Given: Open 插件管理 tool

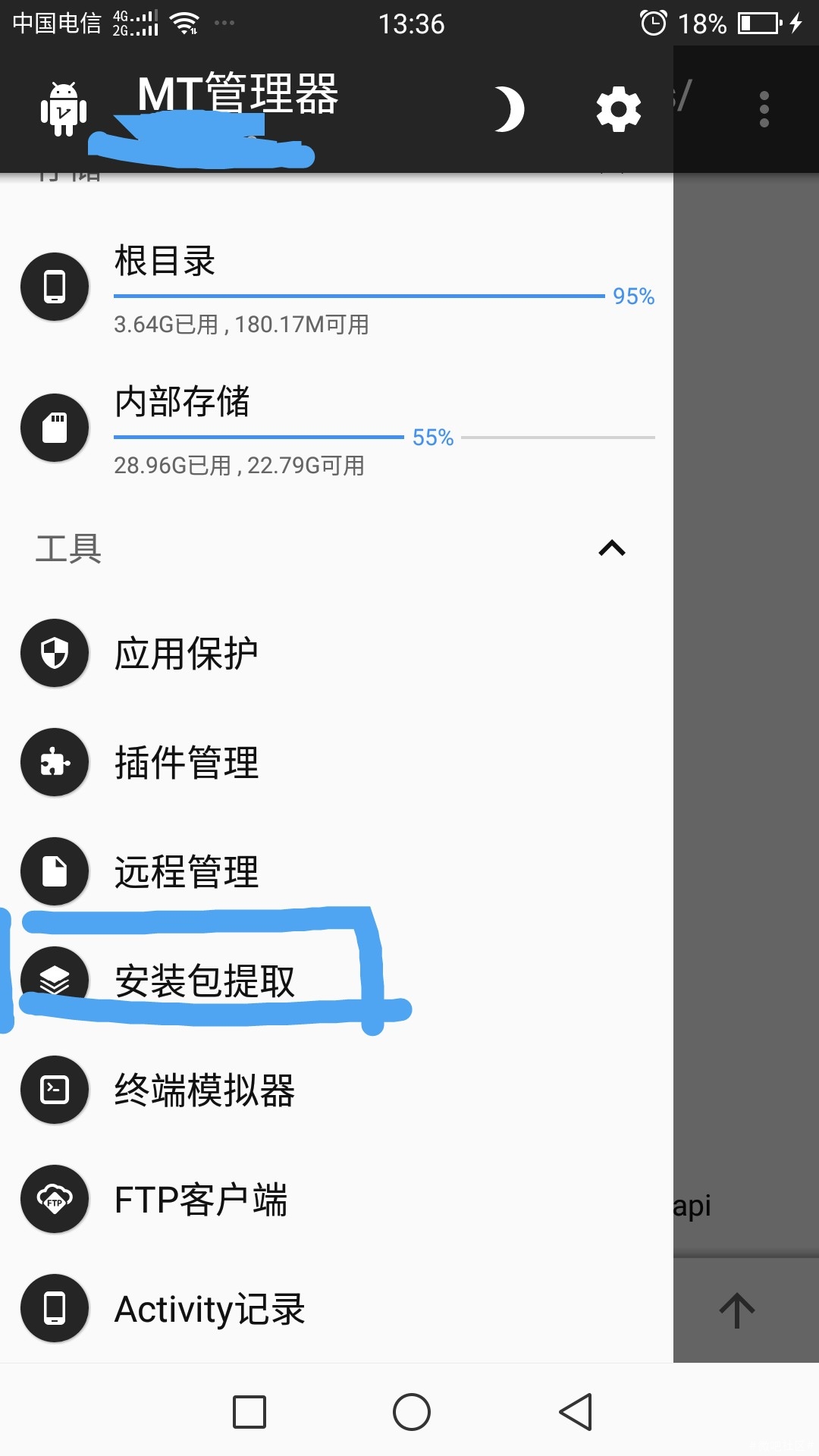Looking at the screenshot, I should [x=337, y=762].
